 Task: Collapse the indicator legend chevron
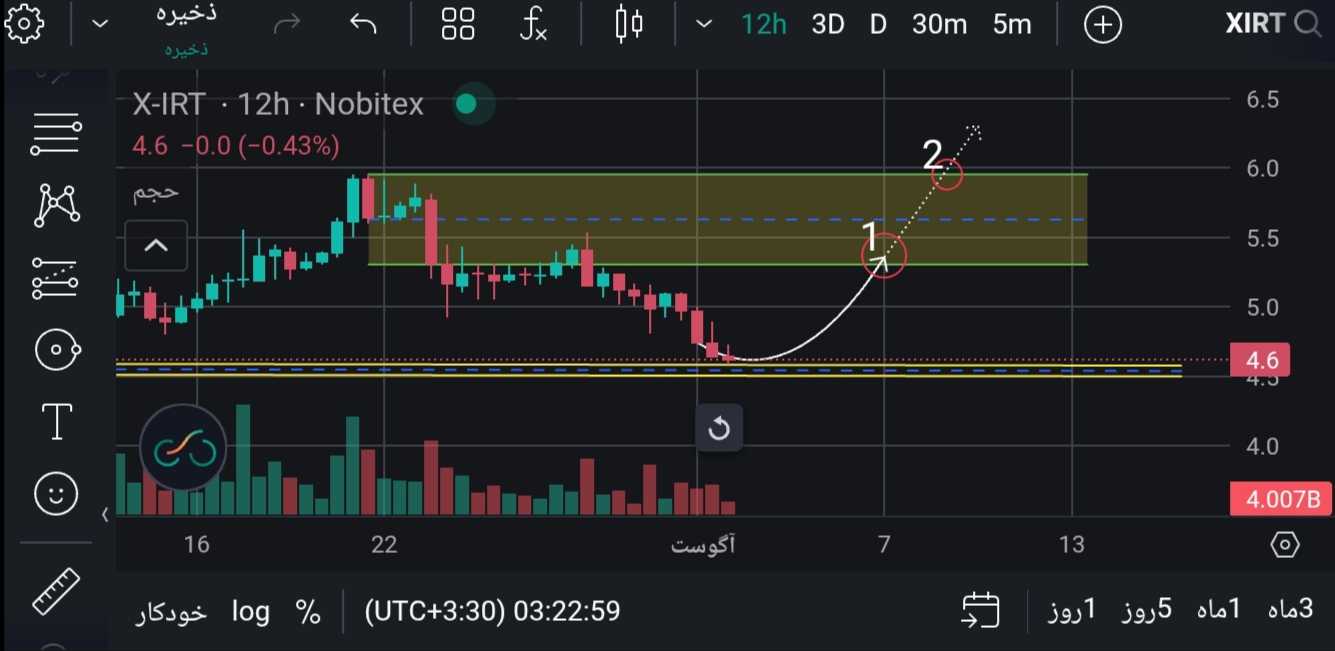coord(156,245)
